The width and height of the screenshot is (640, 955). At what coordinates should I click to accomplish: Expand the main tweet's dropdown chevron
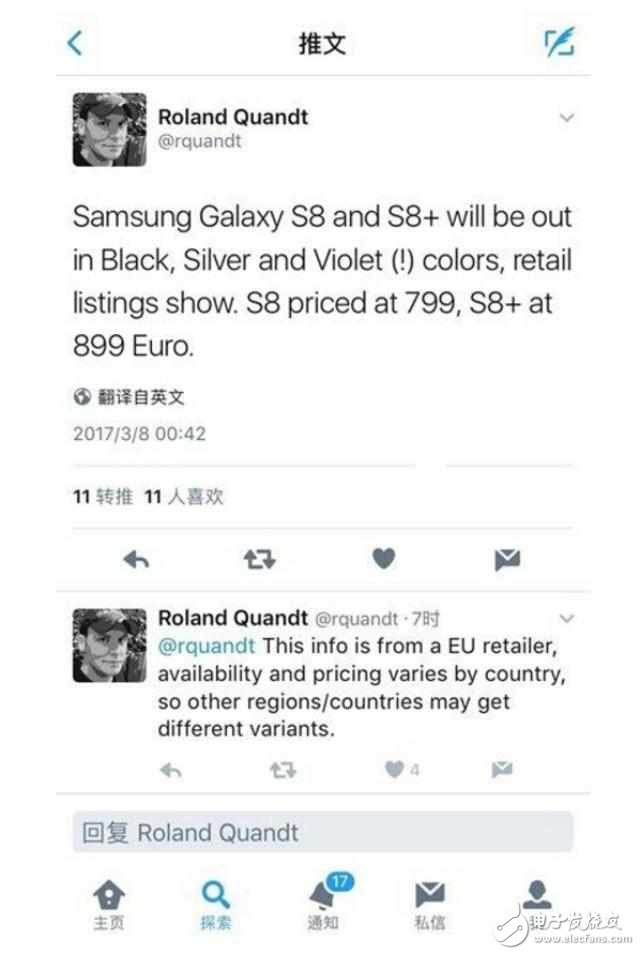(x=566, y=117)
